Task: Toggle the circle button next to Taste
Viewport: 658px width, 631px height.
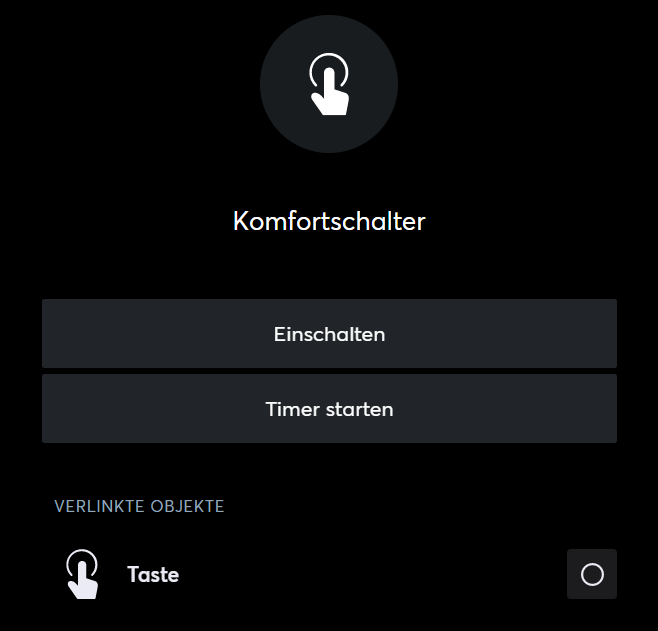Action: (x=592, y=574)
